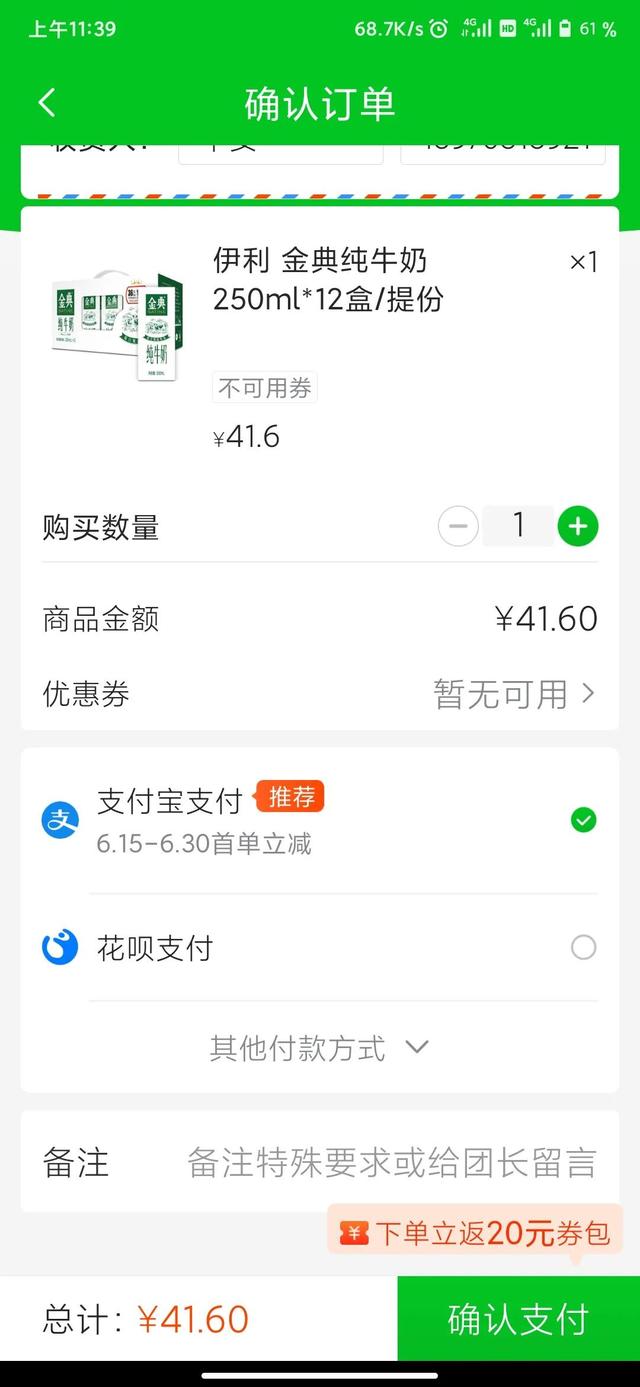
Task: Decrease purchase quantity with the minus button
Action: pyautogui.click(x=458, y=526)
